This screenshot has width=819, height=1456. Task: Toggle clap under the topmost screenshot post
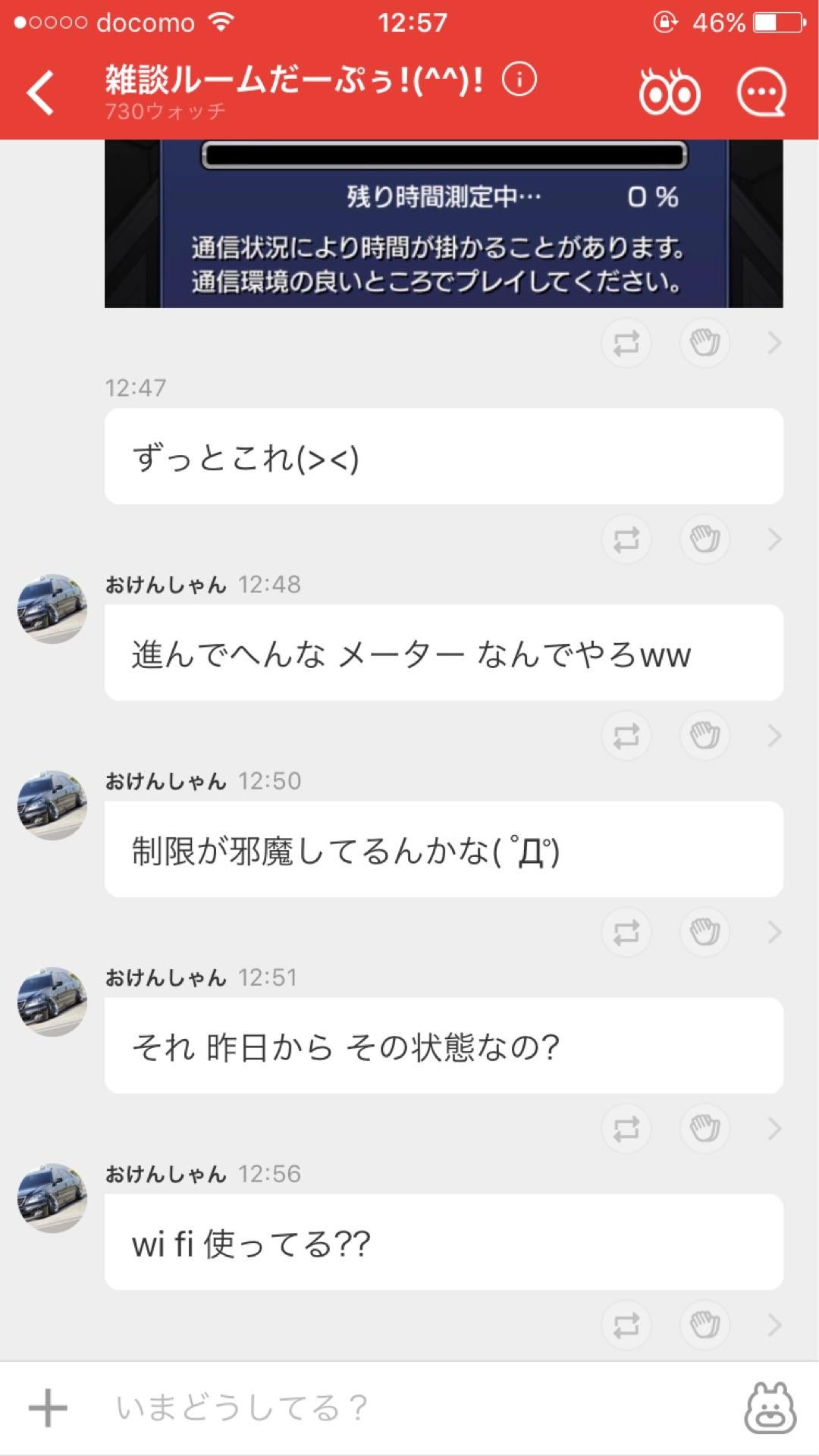704,343
